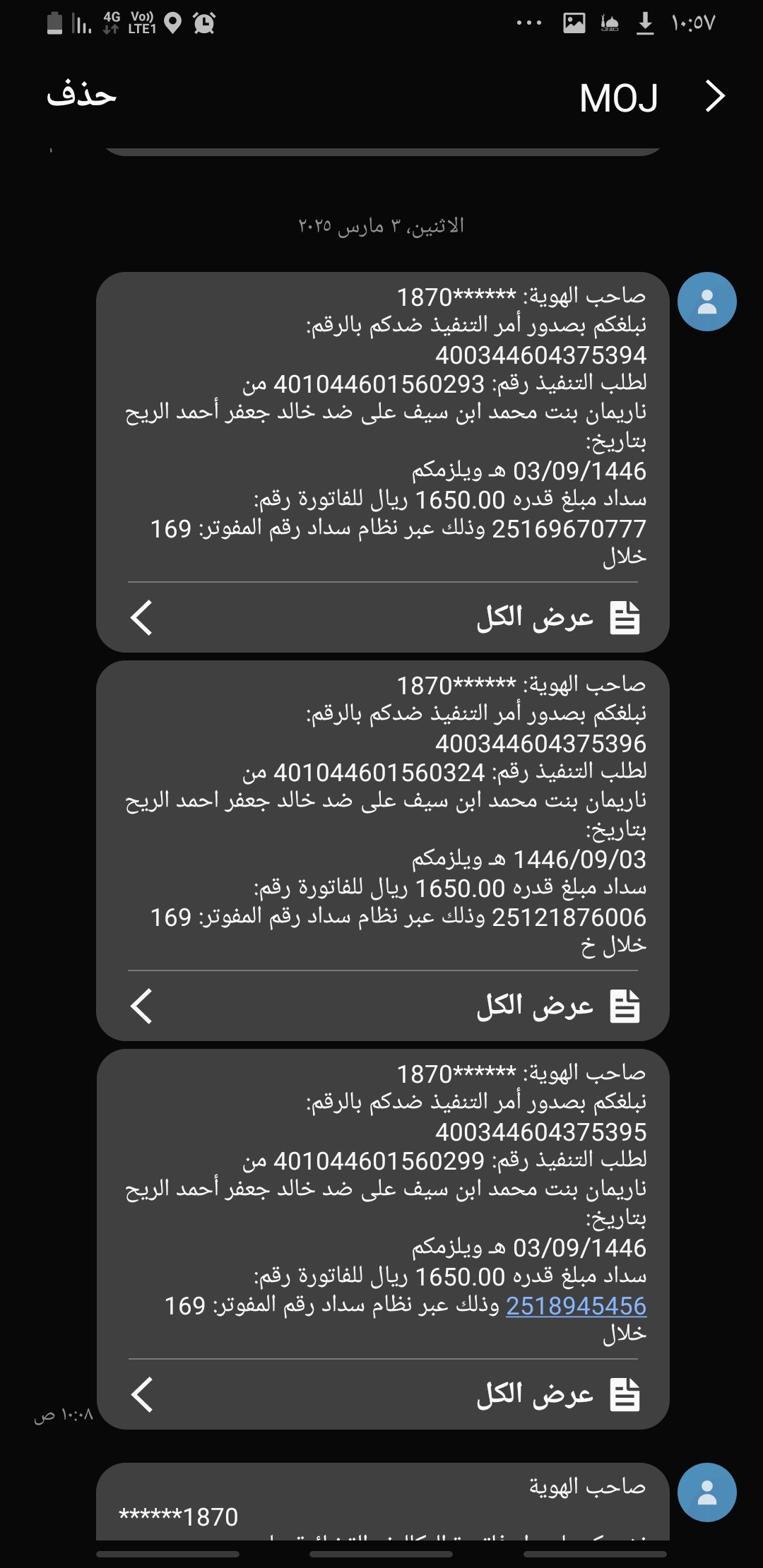Tap the حذف (delete) button
This screenshot has width=763, height=1568.
(81, 95)
